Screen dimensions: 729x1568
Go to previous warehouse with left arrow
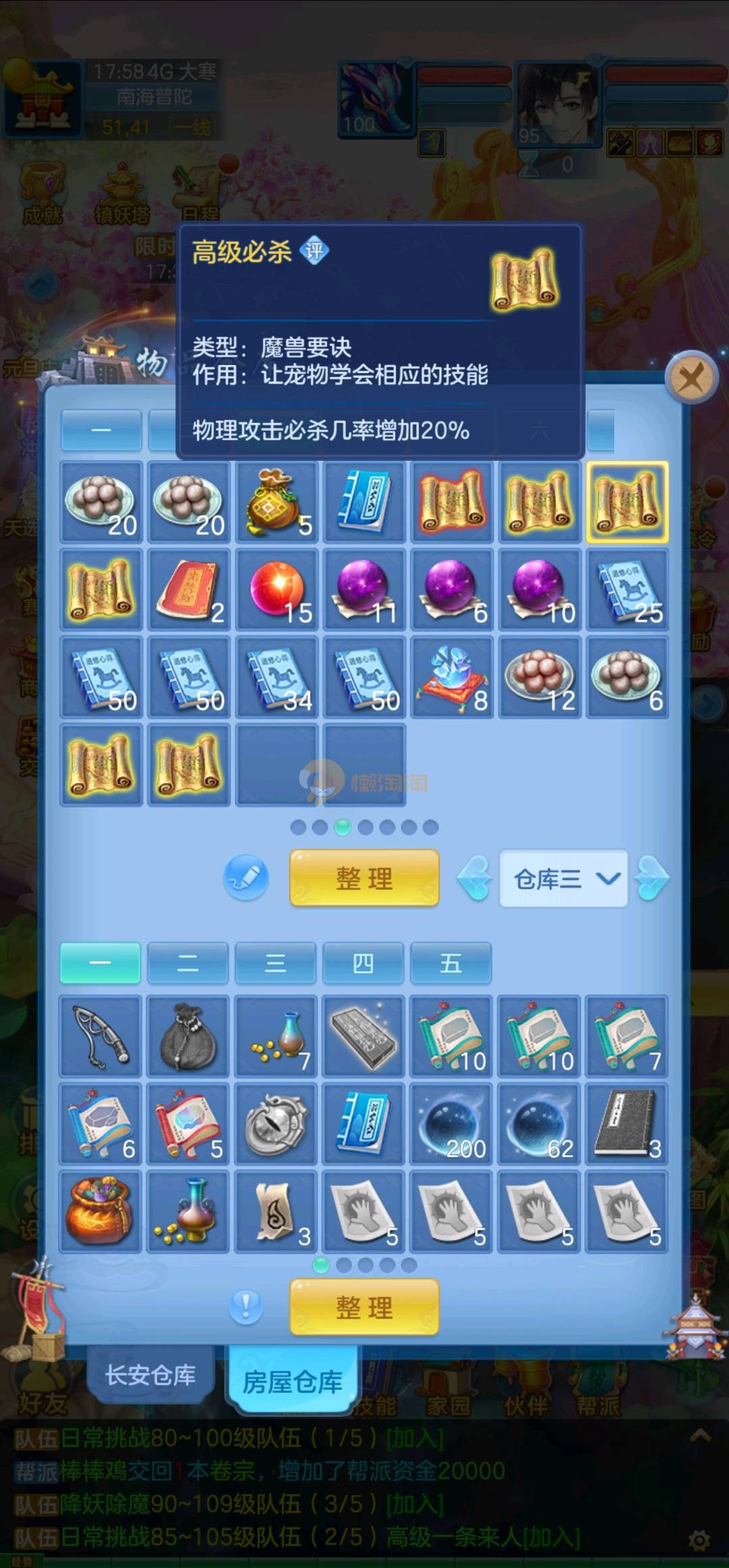[x=475, y=878]
